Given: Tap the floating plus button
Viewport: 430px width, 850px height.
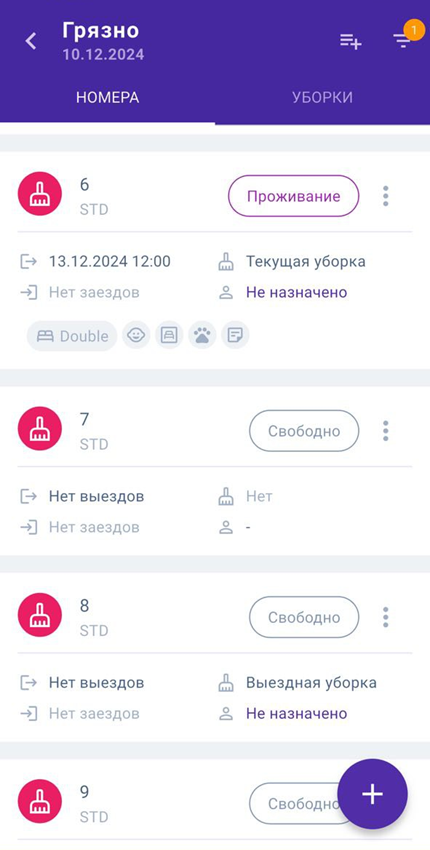Looking at the screenshot, I should (373, 794).
